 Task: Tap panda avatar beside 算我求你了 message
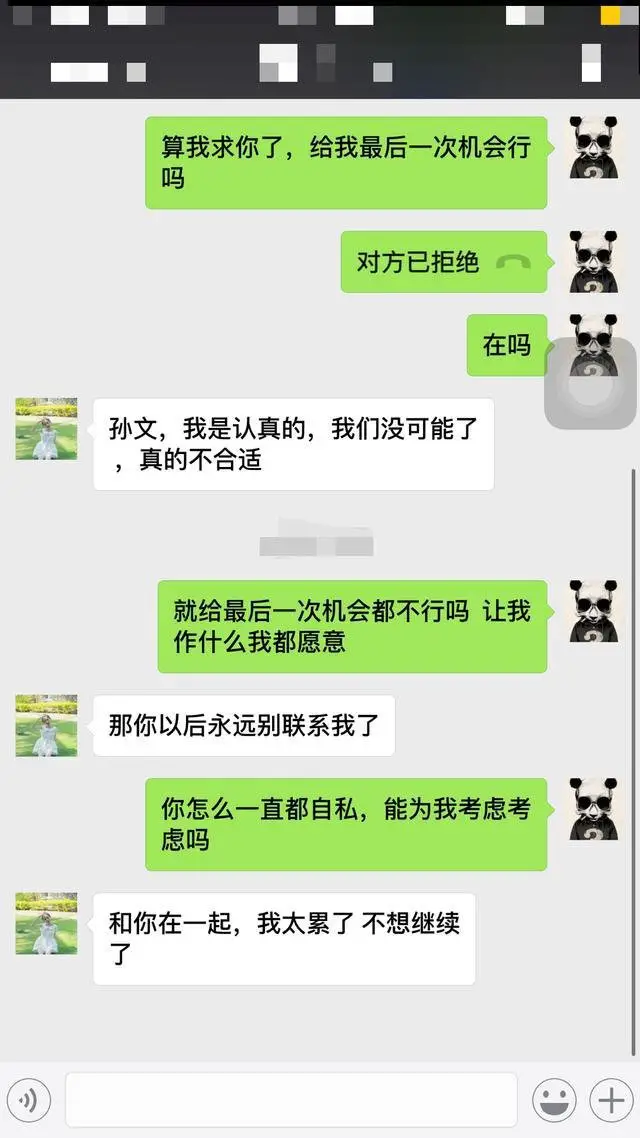pos(594,148)
